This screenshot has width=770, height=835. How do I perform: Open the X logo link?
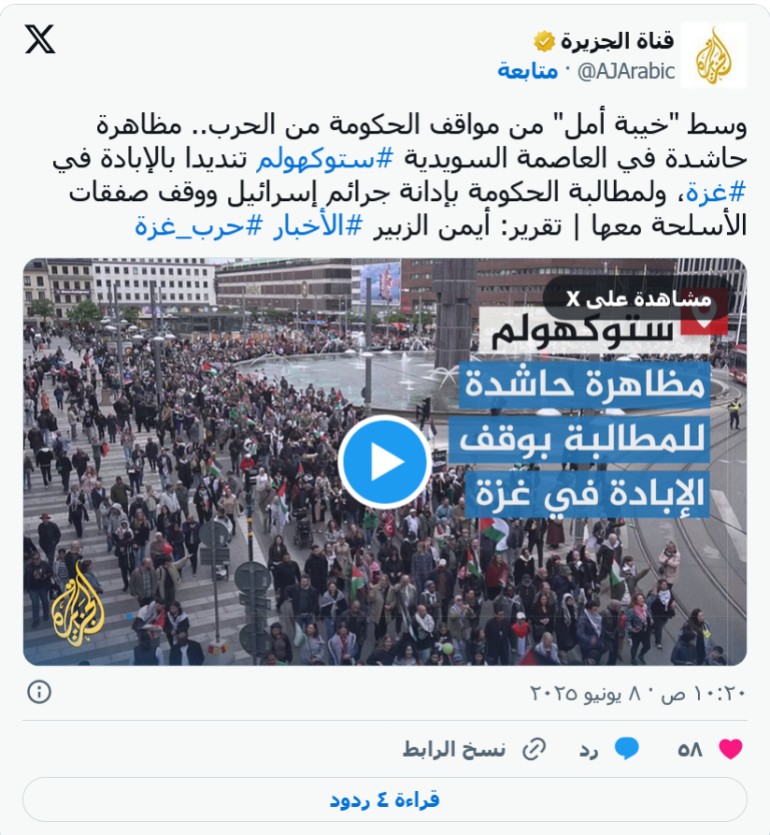(40, 40)
